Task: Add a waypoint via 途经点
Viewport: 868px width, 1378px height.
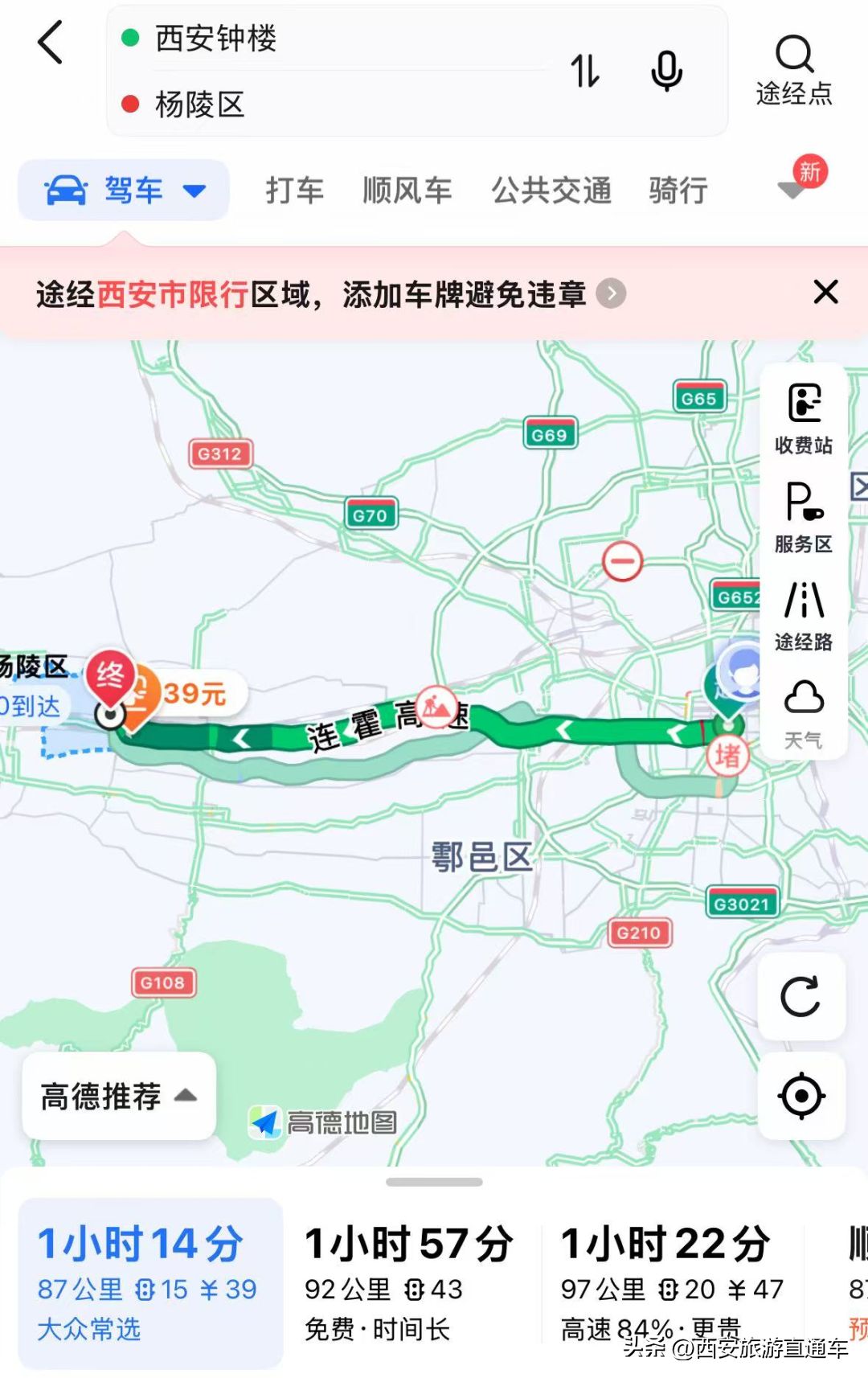Action: 794,71
